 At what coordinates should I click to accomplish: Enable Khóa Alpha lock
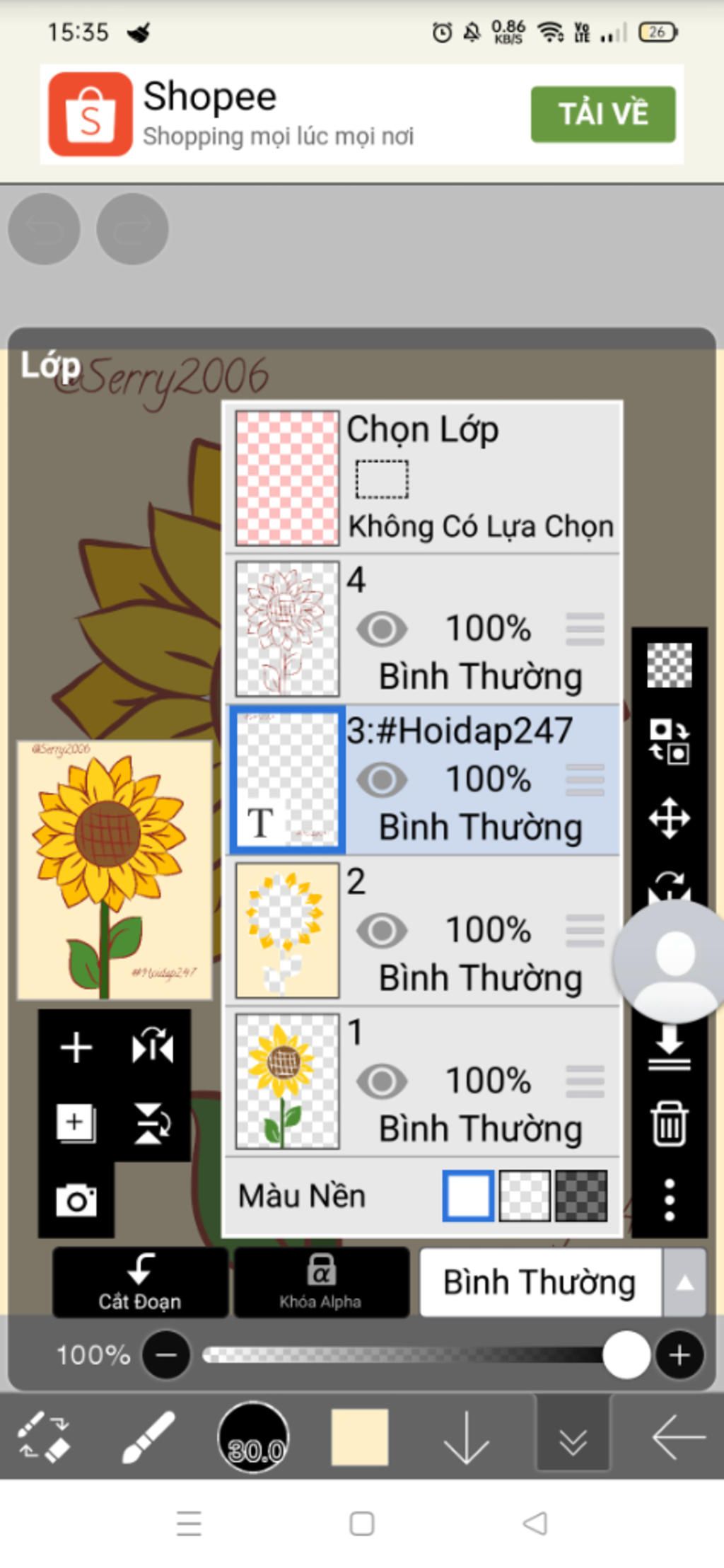[x=321, y=1282]
